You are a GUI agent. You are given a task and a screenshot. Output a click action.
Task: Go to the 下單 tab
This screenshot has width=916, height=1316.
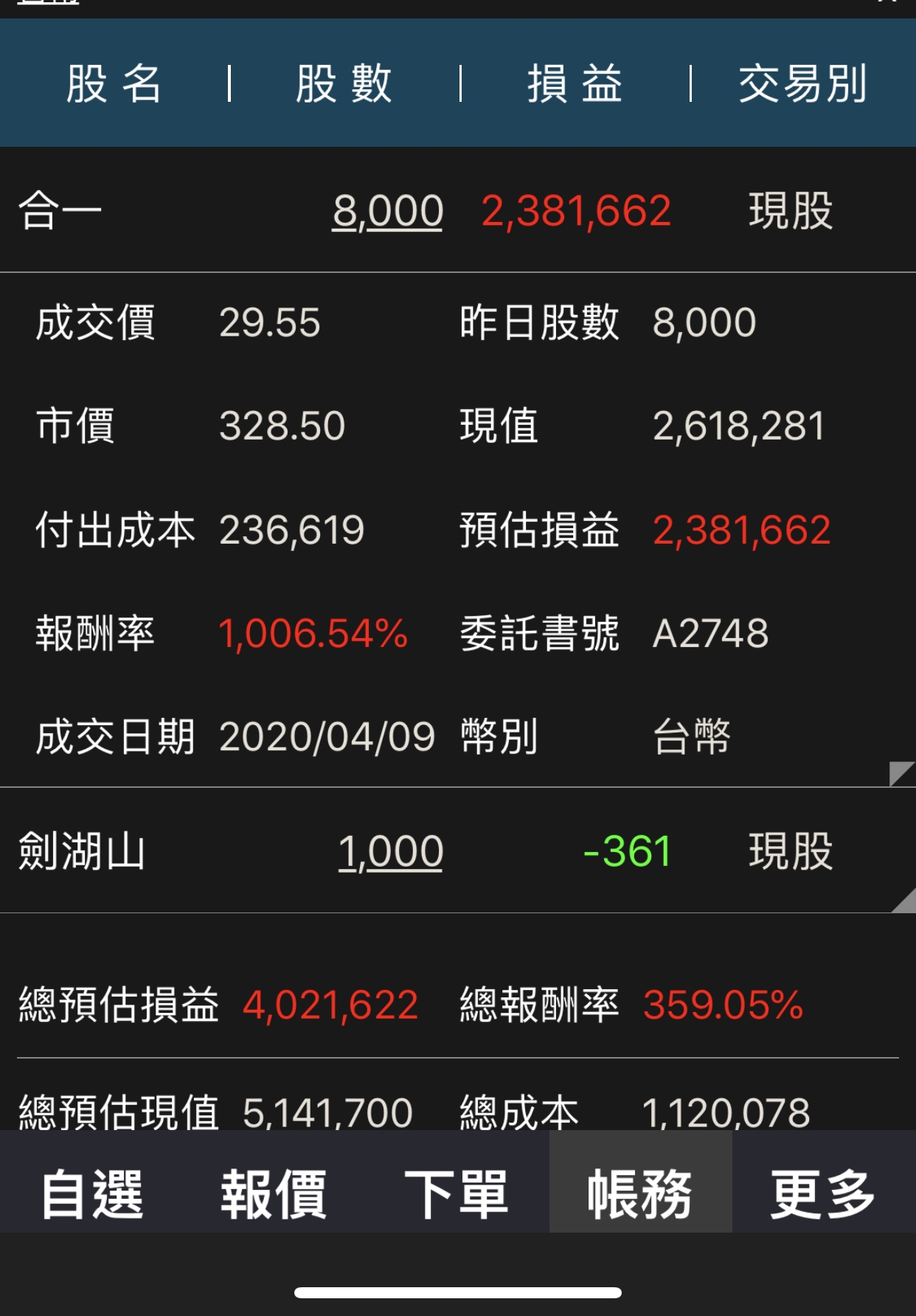(457, 1193)
